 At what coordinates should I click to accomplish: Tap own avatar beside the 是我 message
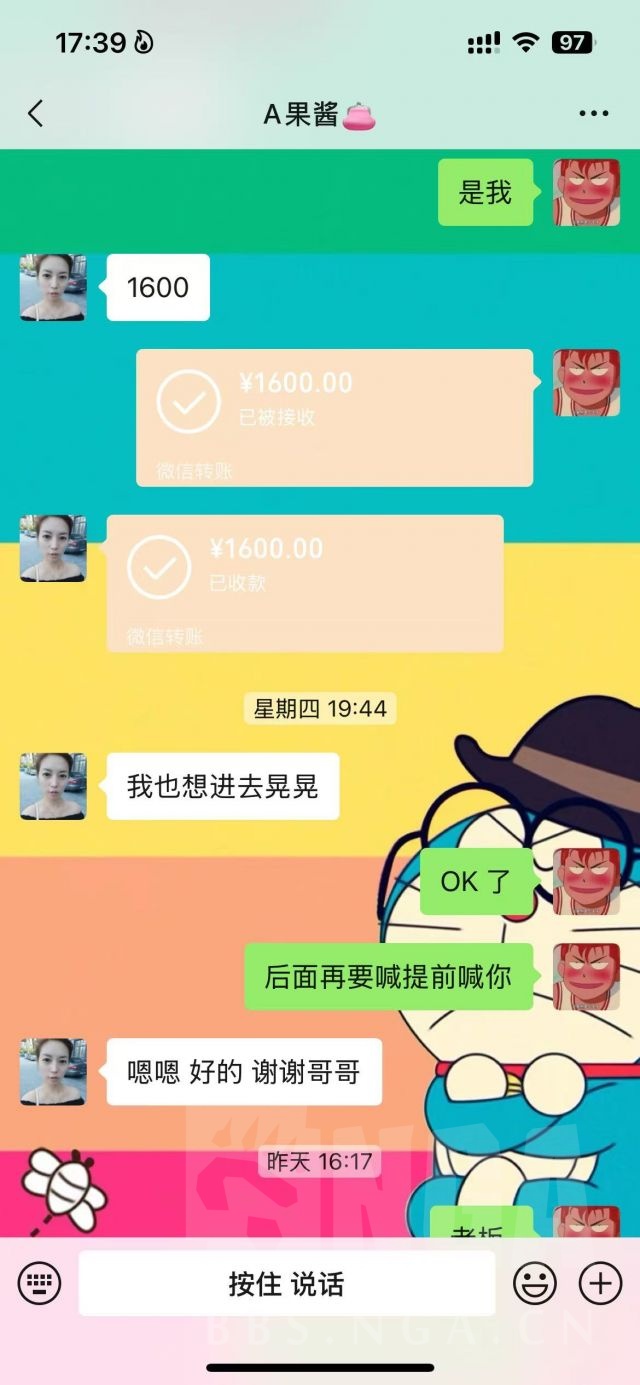587,192
